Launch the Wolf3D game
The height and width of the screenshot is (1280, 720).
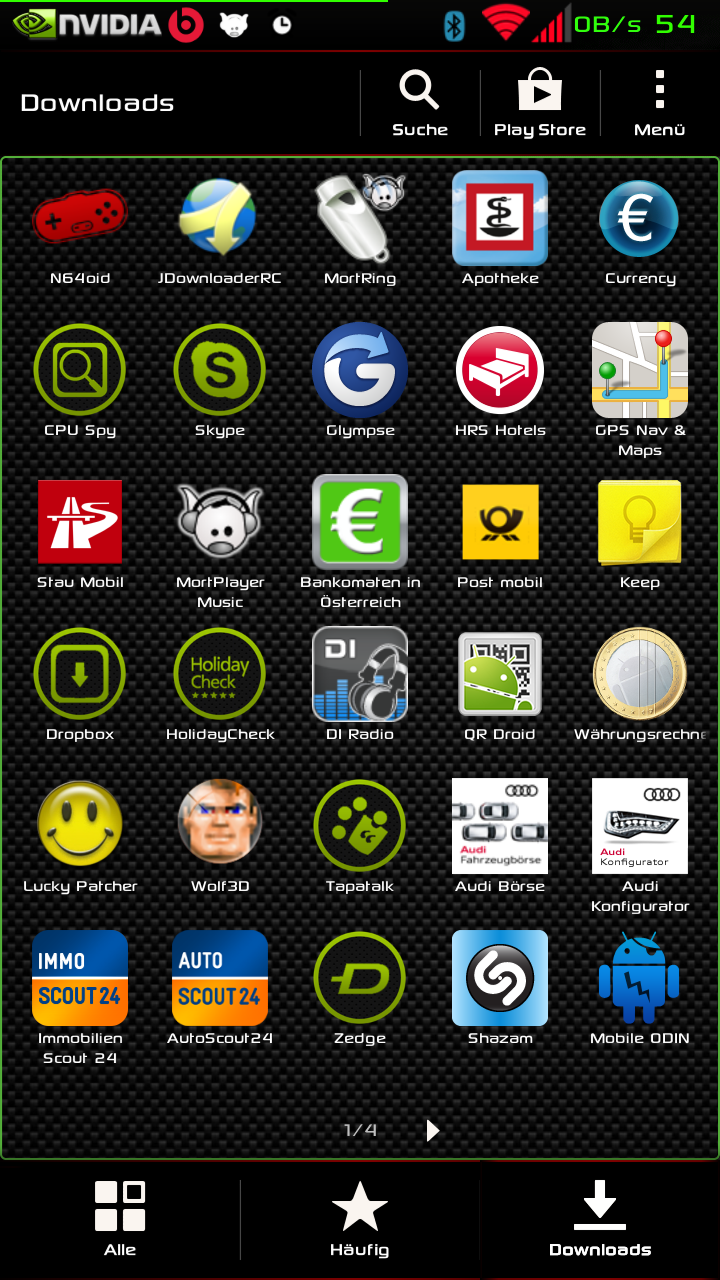pos(220,838)
